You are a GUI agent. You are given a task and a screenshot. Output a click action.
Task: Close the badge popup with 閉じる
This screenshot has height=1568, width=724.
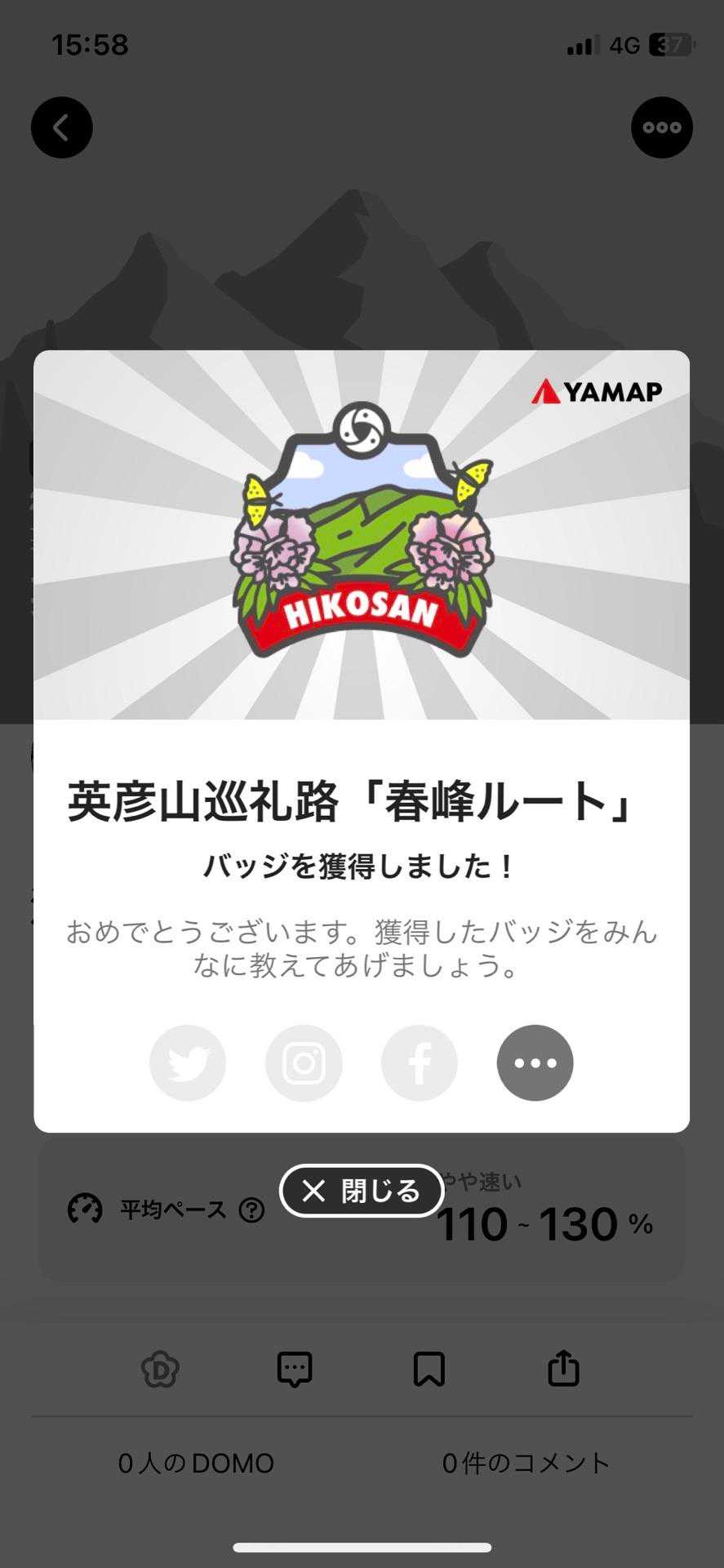pyautogui.click(x=361, y=1191)
